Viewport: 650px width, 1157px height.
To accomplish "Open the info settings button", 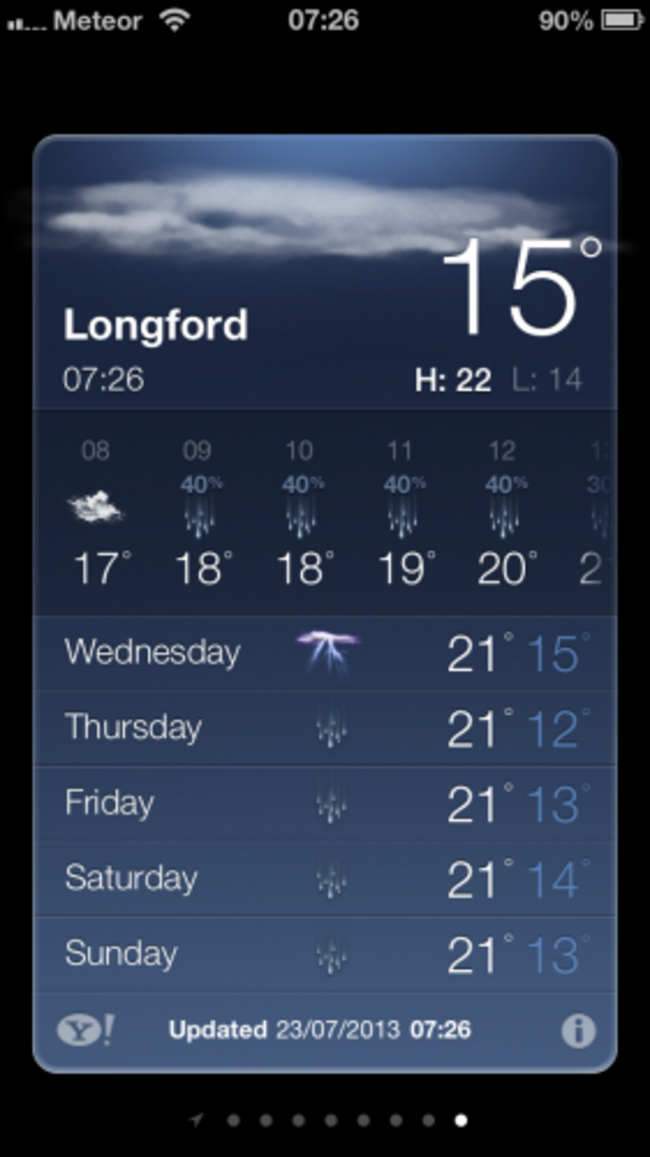I will tap(578, 1030).
